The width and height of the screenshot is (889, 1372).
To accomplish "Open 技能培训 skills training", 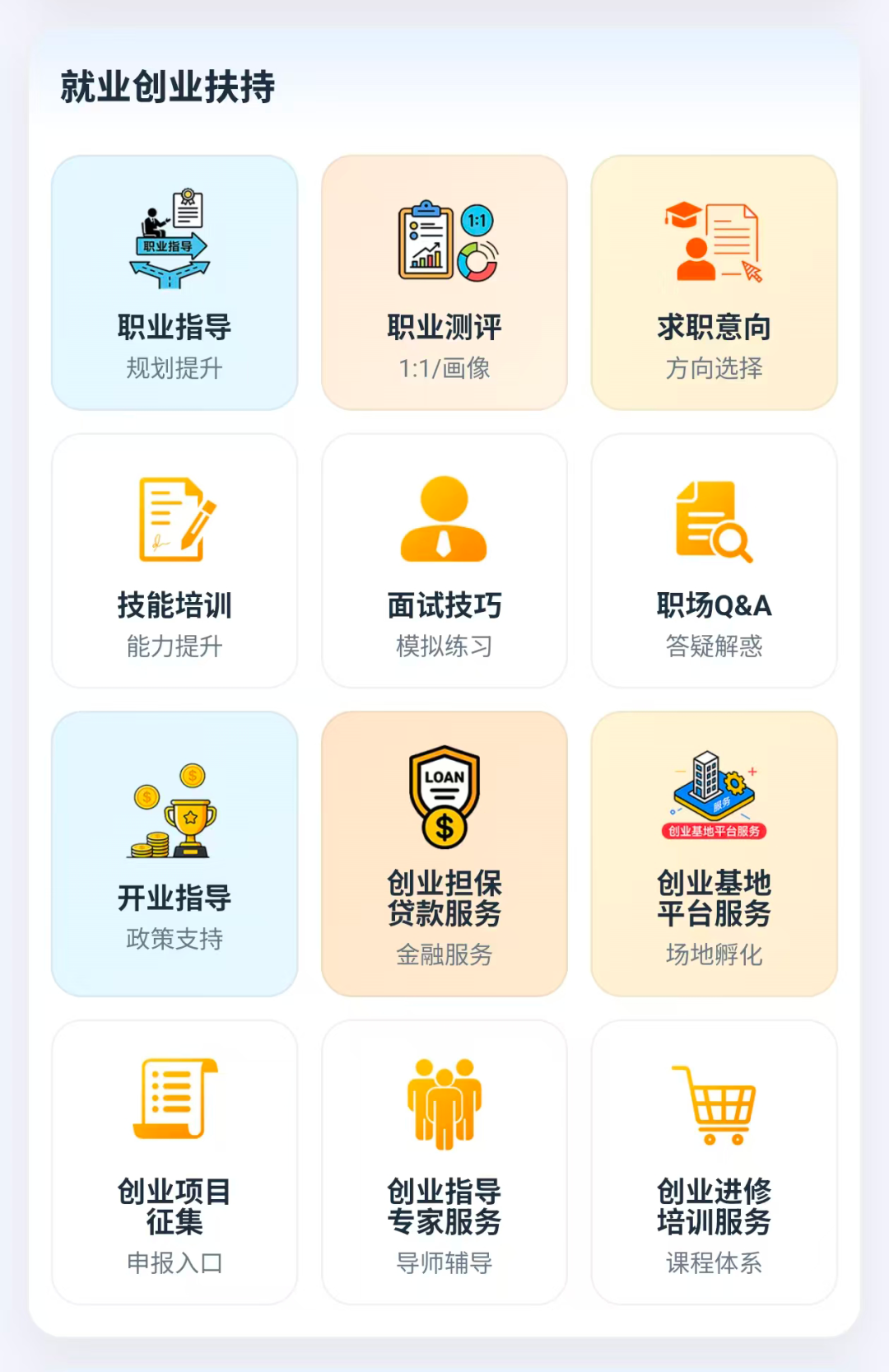I will tap(175, 561).
